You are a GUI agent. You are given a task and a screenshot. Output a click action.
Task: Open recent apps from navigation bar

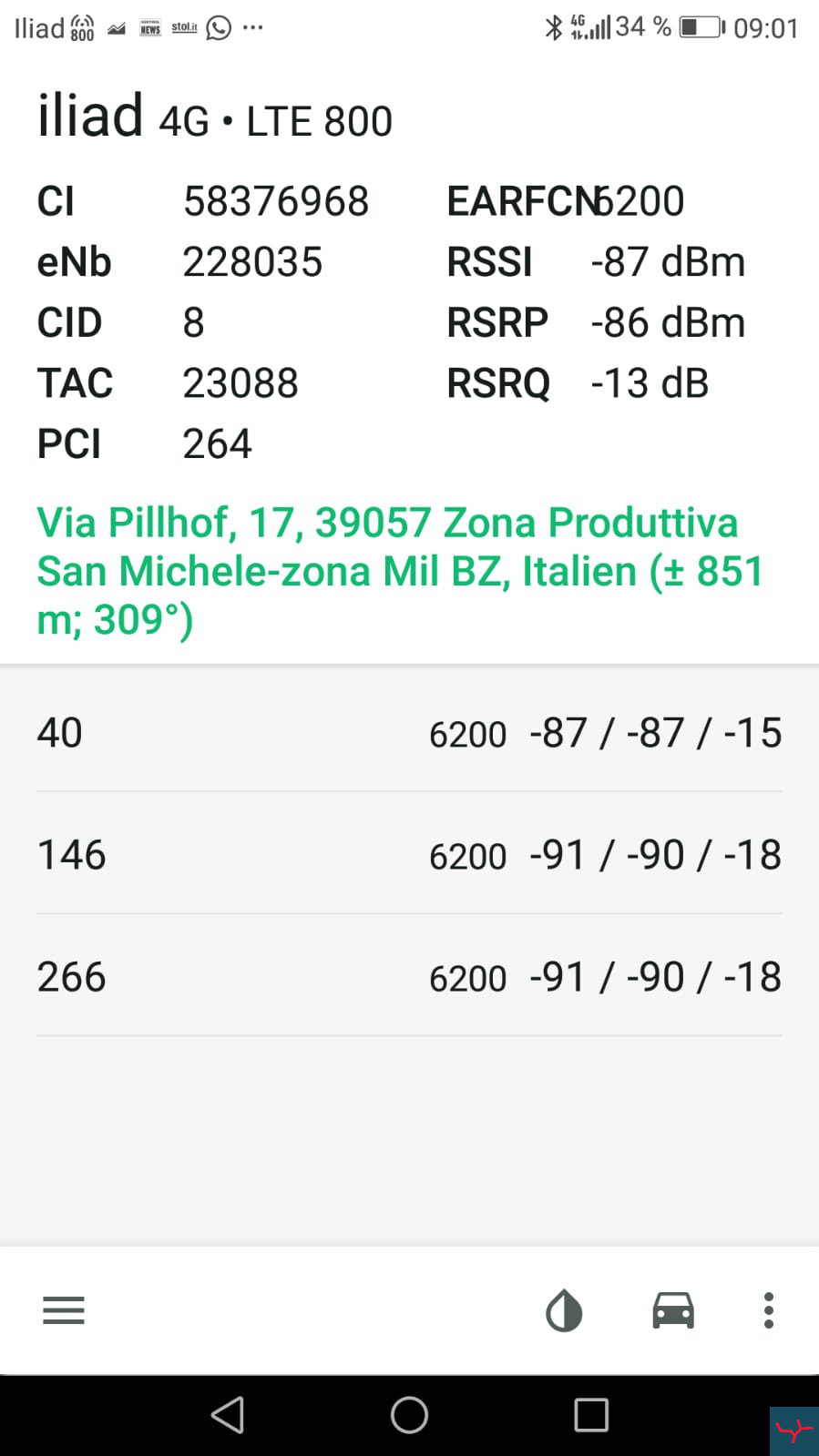click(x=591, y=1415)
